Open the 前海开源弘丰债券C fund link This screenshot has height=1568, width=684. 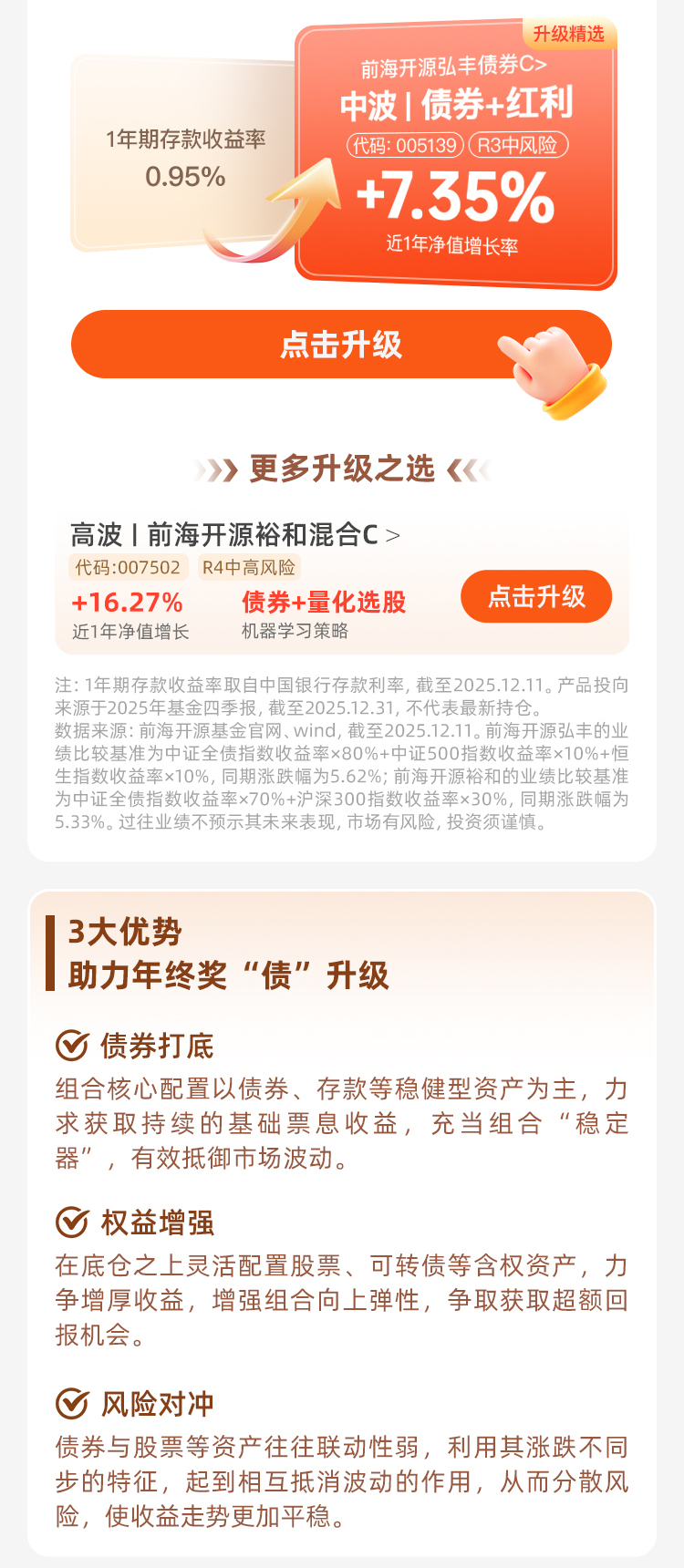tap(453, 67)
